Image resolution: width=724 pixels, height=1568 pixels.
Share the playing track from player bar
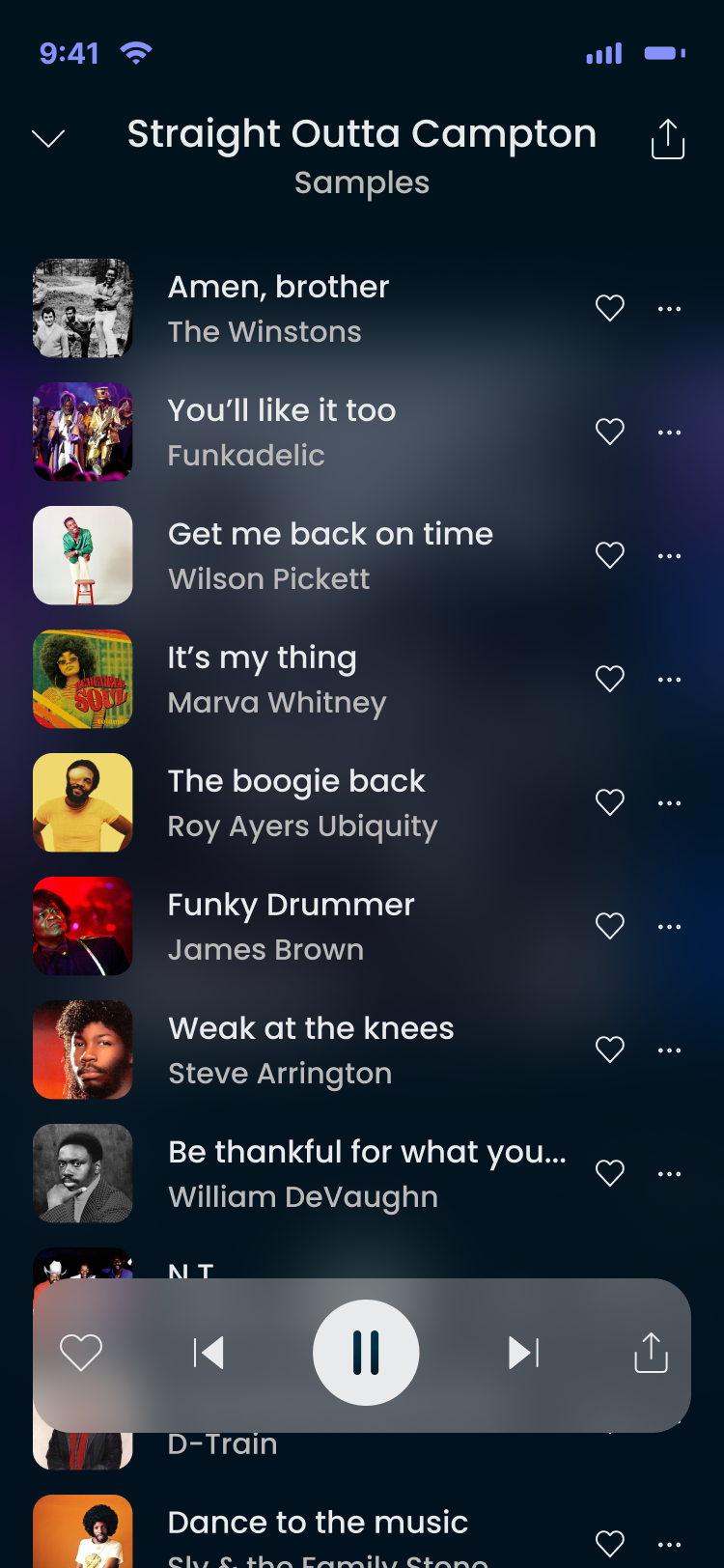tap(651, 1353)
